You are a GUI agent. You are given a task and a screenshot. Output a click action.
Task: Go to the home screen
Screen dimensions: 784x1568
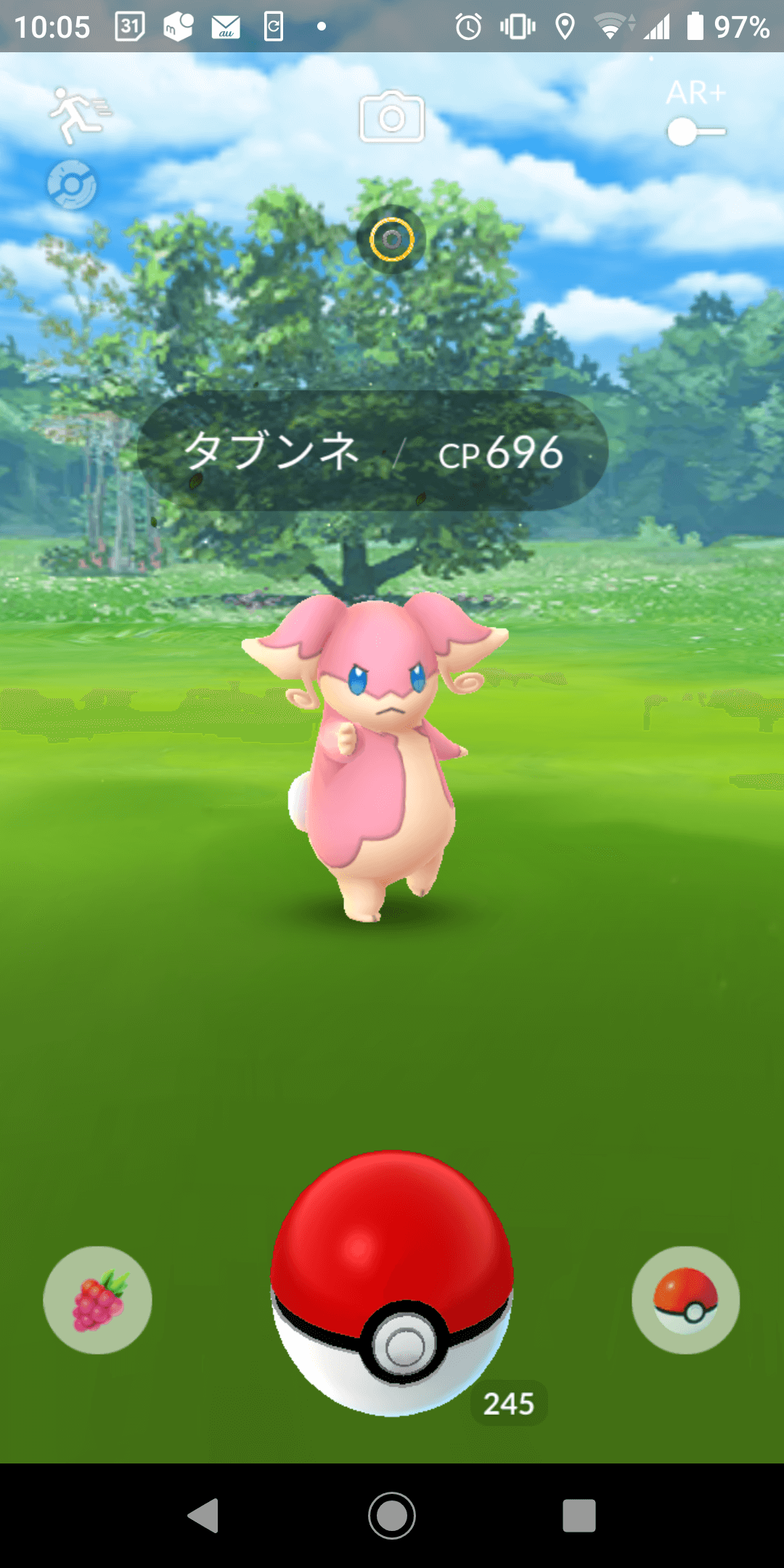tap(392, 1516)
